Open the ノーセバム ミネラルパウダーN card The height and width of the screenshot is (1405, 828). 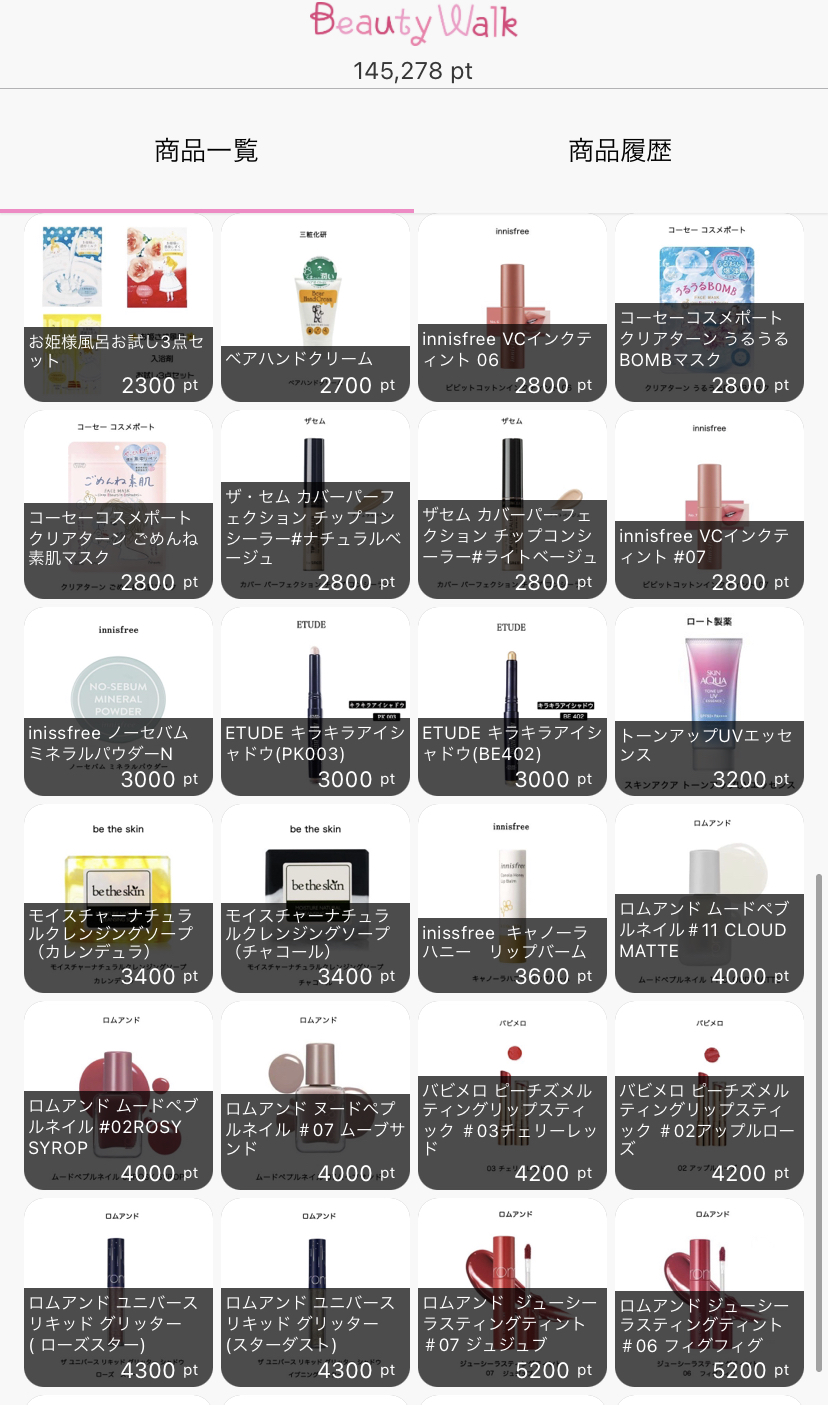(118, 701)
